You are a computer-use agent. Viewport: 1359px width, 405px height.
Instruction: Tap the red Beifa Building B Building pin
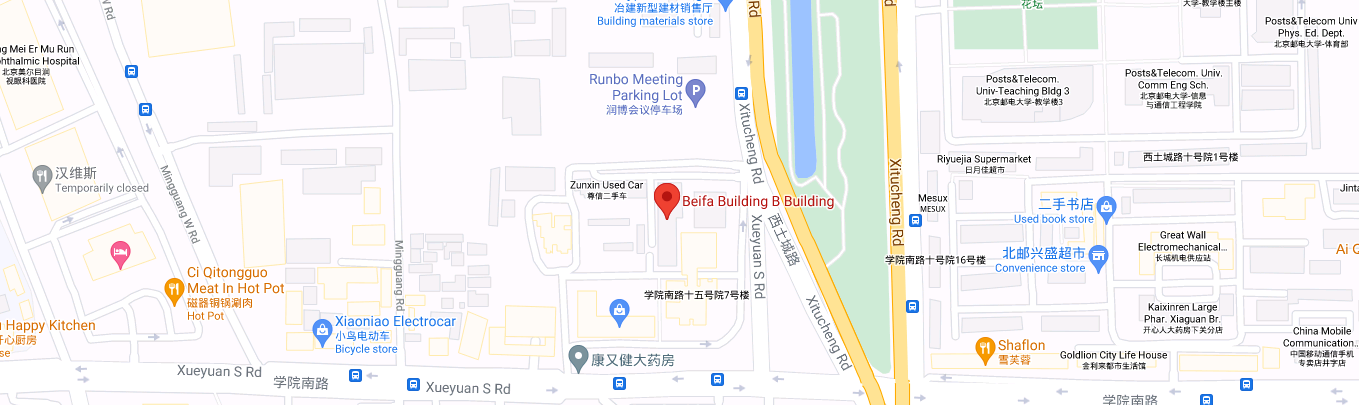pyautogui.click(x=667, y=198)
